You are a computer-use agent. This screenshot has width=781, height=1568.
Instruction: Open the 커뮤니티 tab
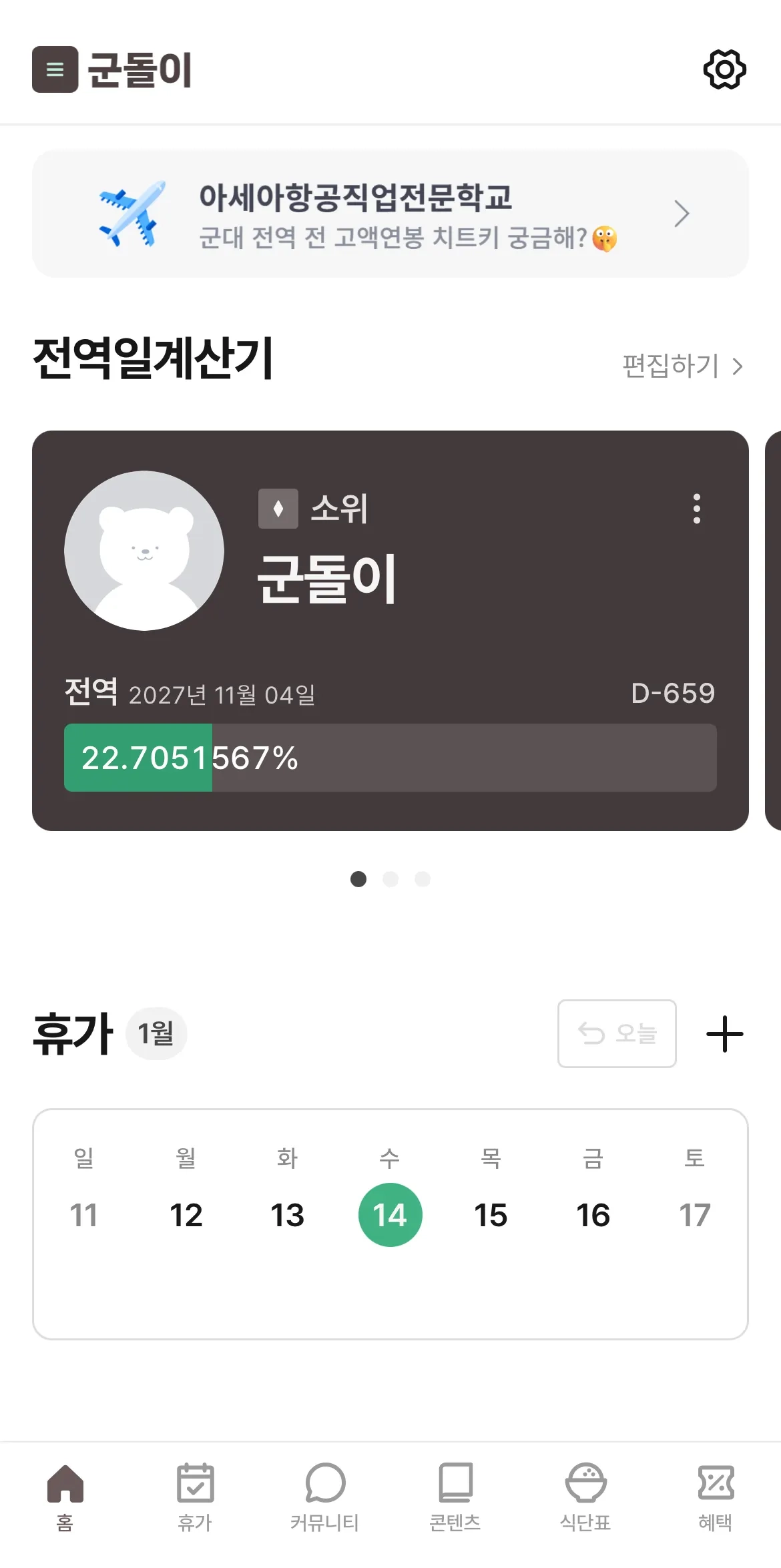[325, 1497]
